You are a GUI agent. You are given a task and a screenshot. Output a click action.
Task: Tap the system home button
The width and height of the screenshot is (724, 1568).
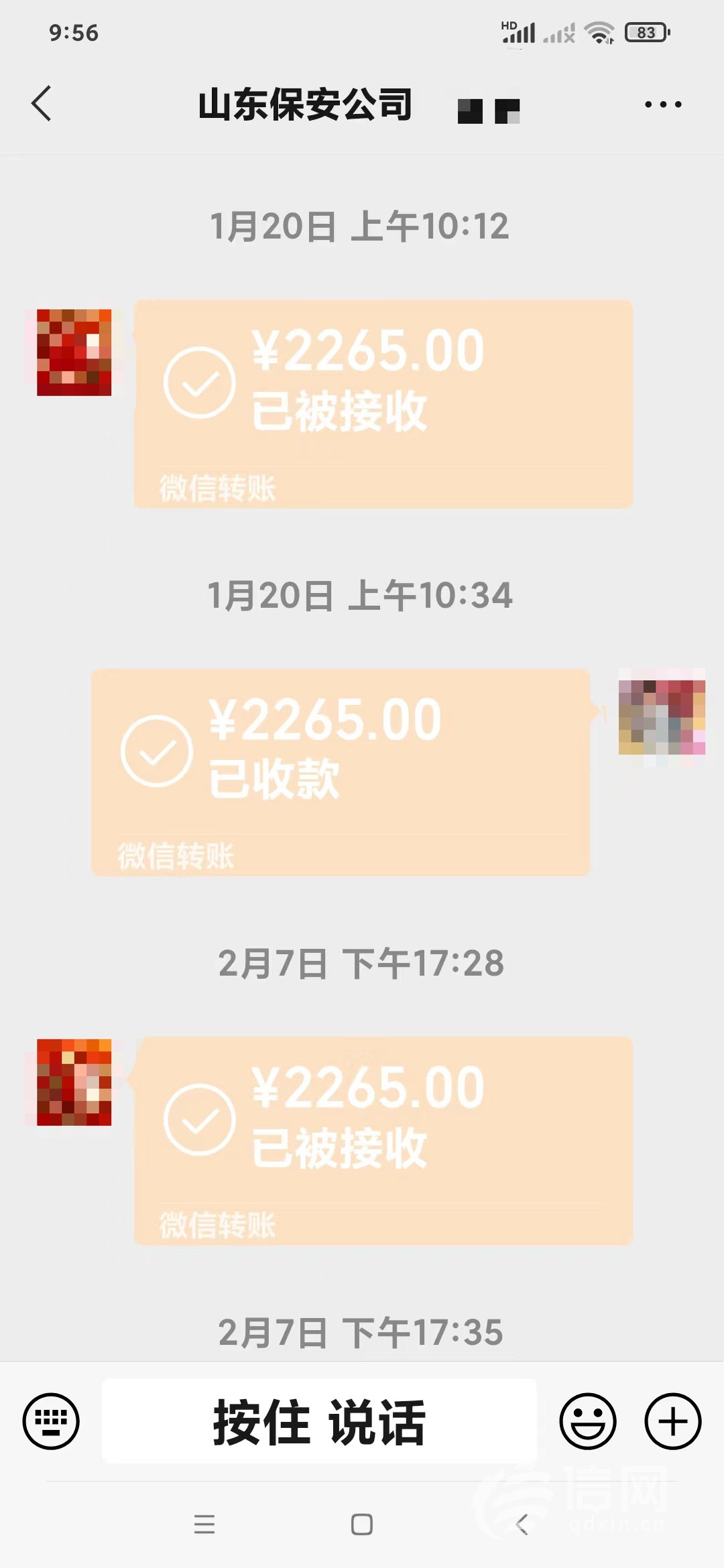click(362, 1524)
